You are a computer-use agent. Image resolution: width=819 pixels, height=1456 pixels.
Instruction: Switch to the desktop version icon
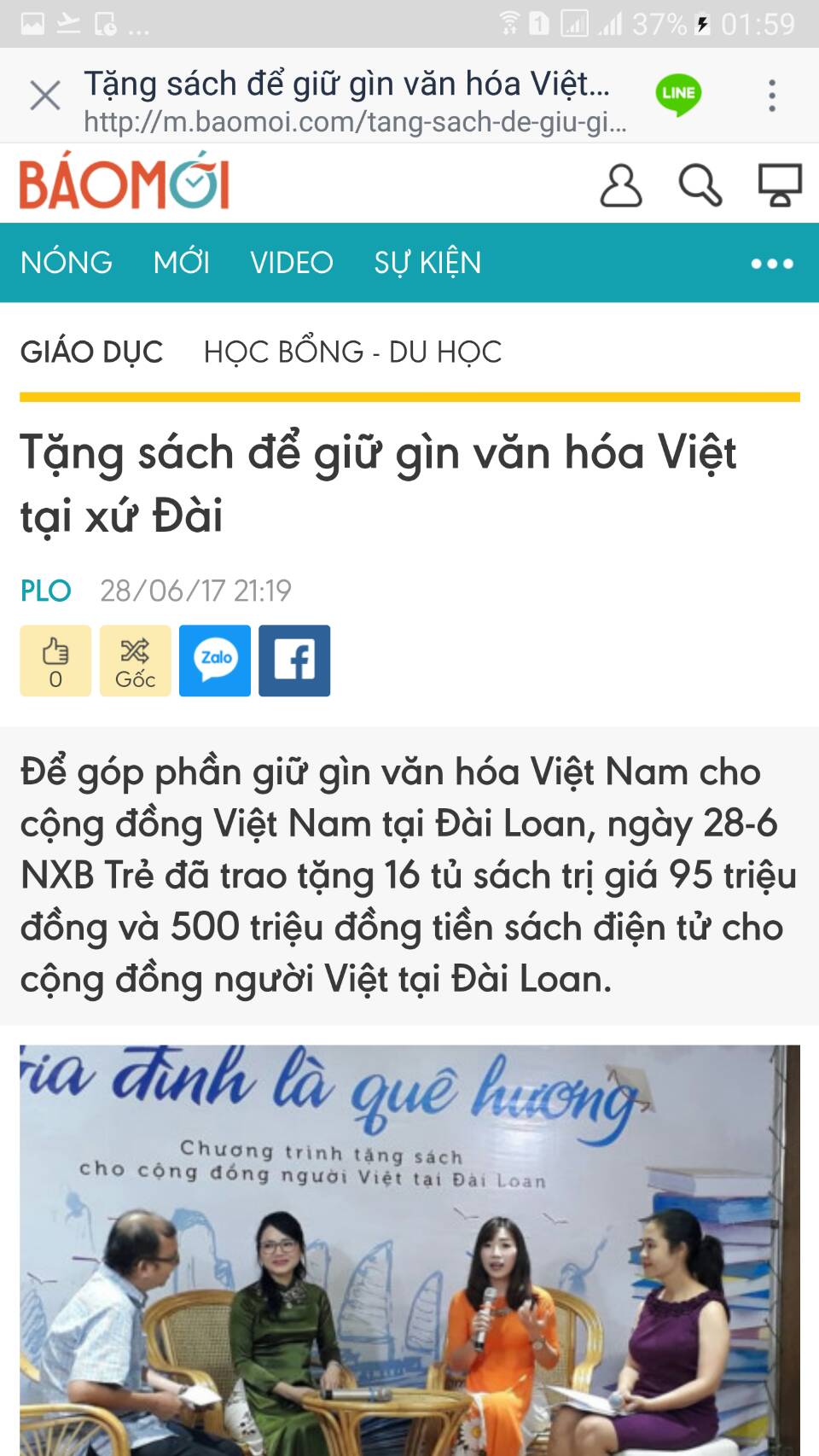[x=780, y=186]
